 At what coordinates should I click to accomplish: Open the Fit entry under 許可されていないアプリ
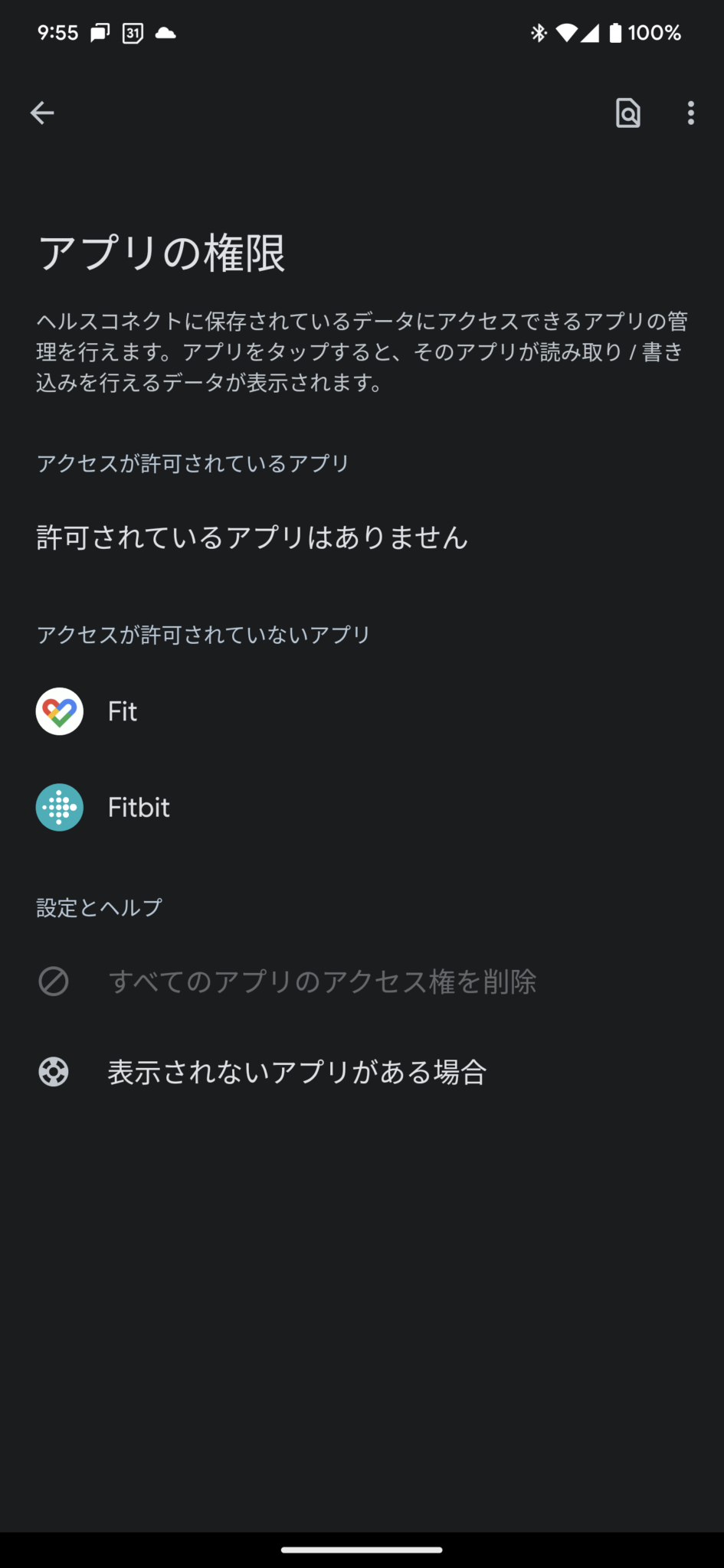coord(121,711)
